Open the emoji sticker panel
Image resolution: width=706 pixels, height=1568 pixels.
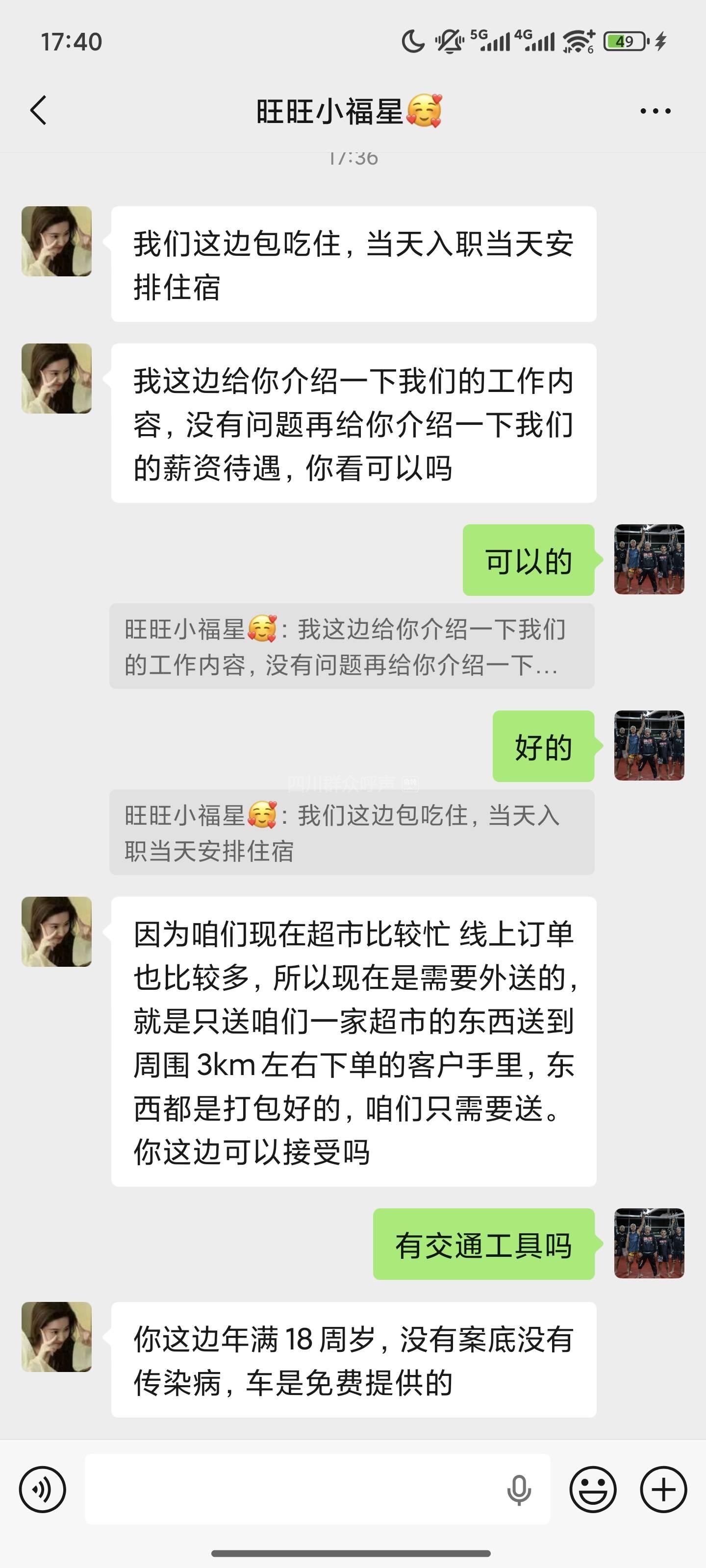(592, 1489)
